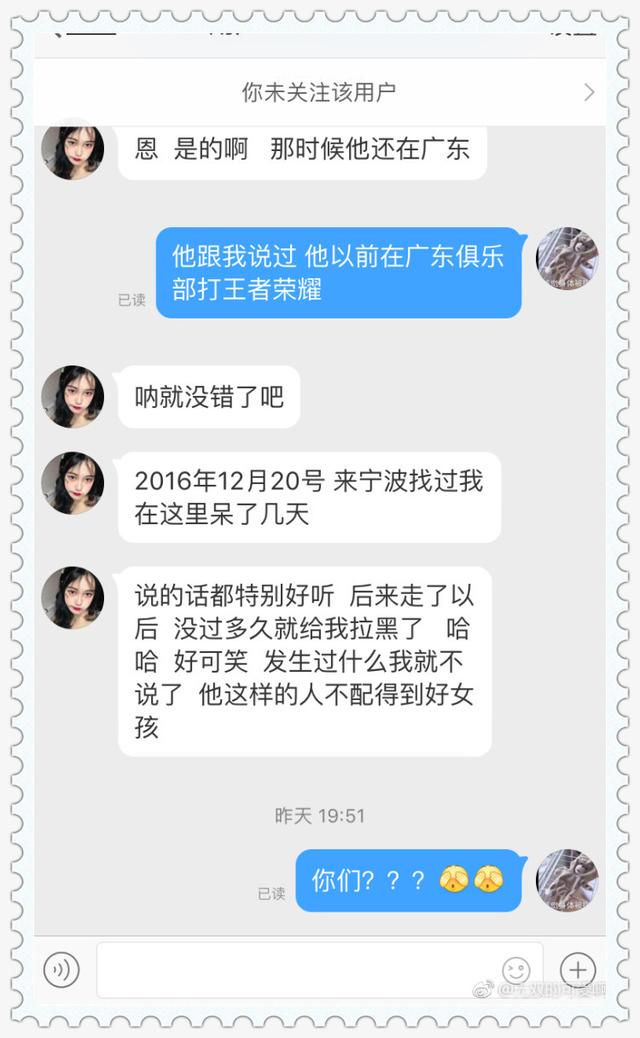Open the sender's avatar beside 呐就没错了吧
The width and height of the screenshot is (640, 1038).
72,396
